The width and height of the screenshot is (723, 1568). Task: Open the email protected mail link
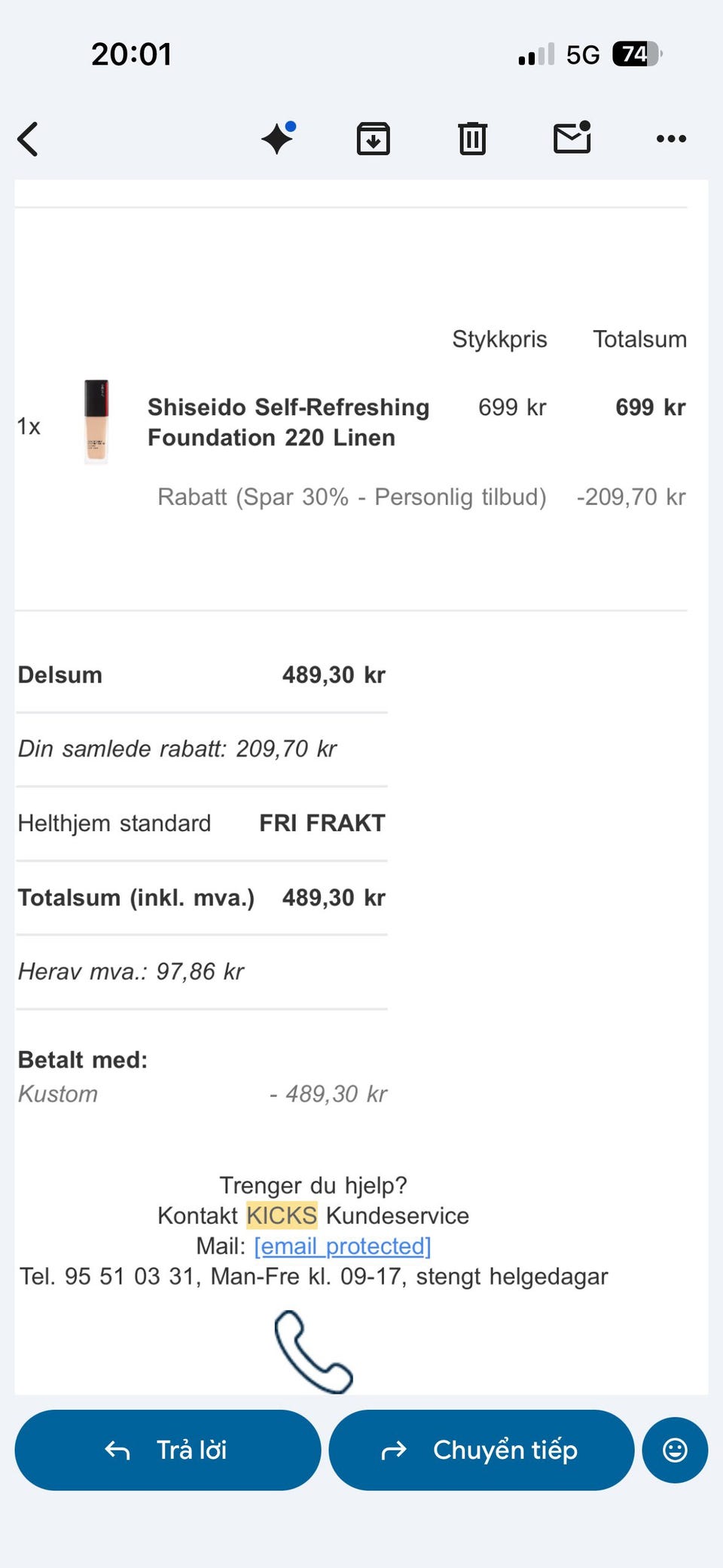343,1246
